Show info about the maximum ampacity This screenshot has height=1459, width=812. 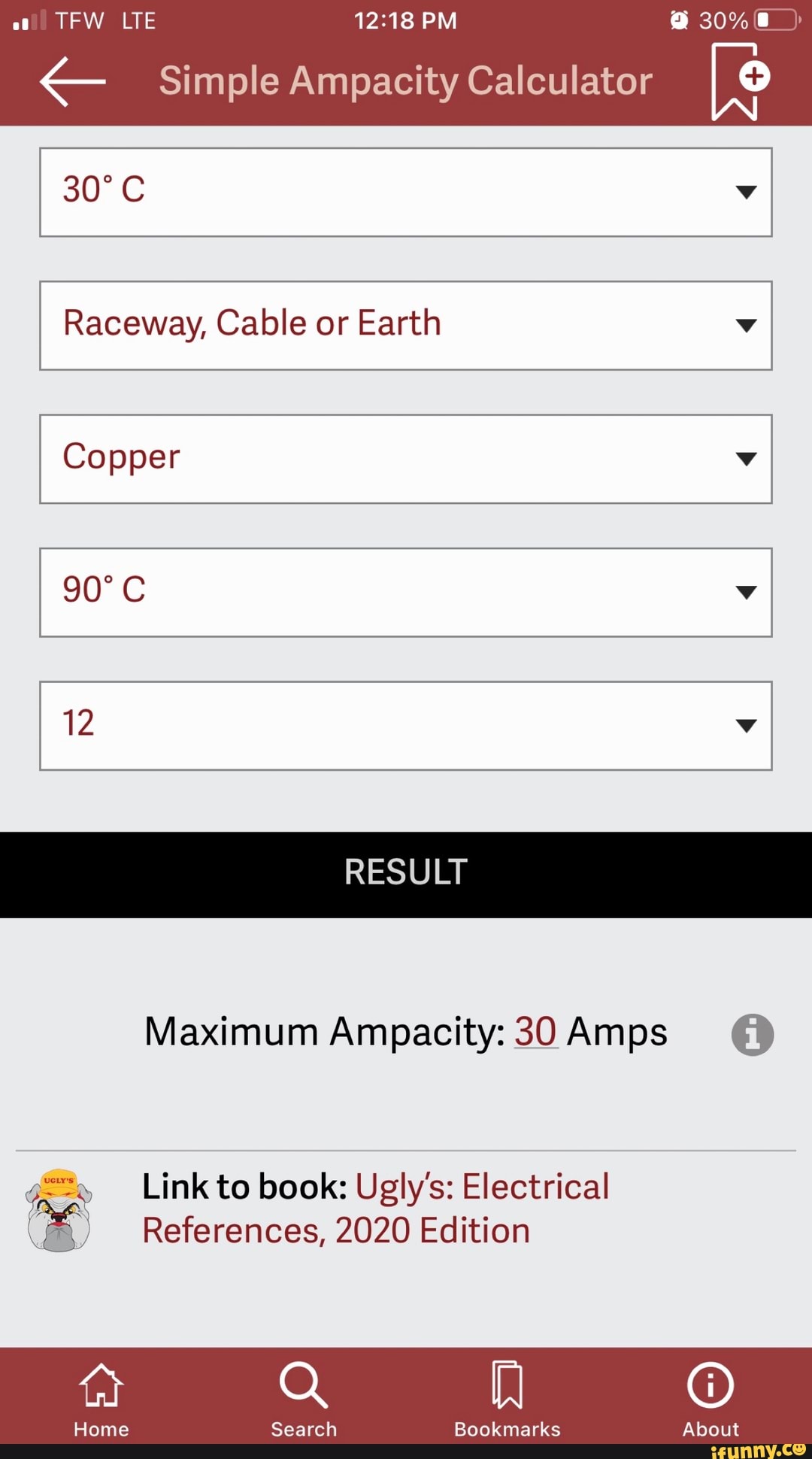click(x=752, y=1034)
